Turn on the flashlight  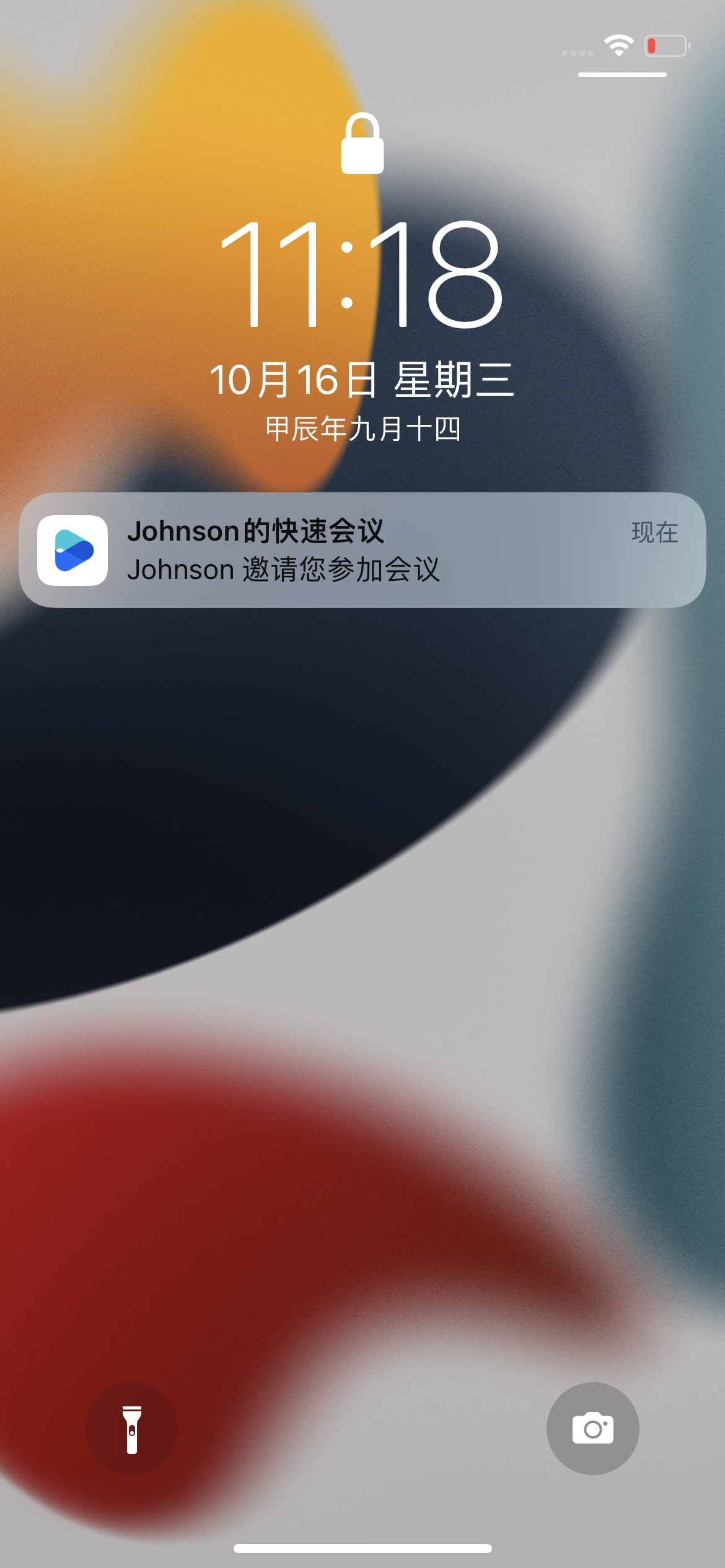(x=132, y=1428)
